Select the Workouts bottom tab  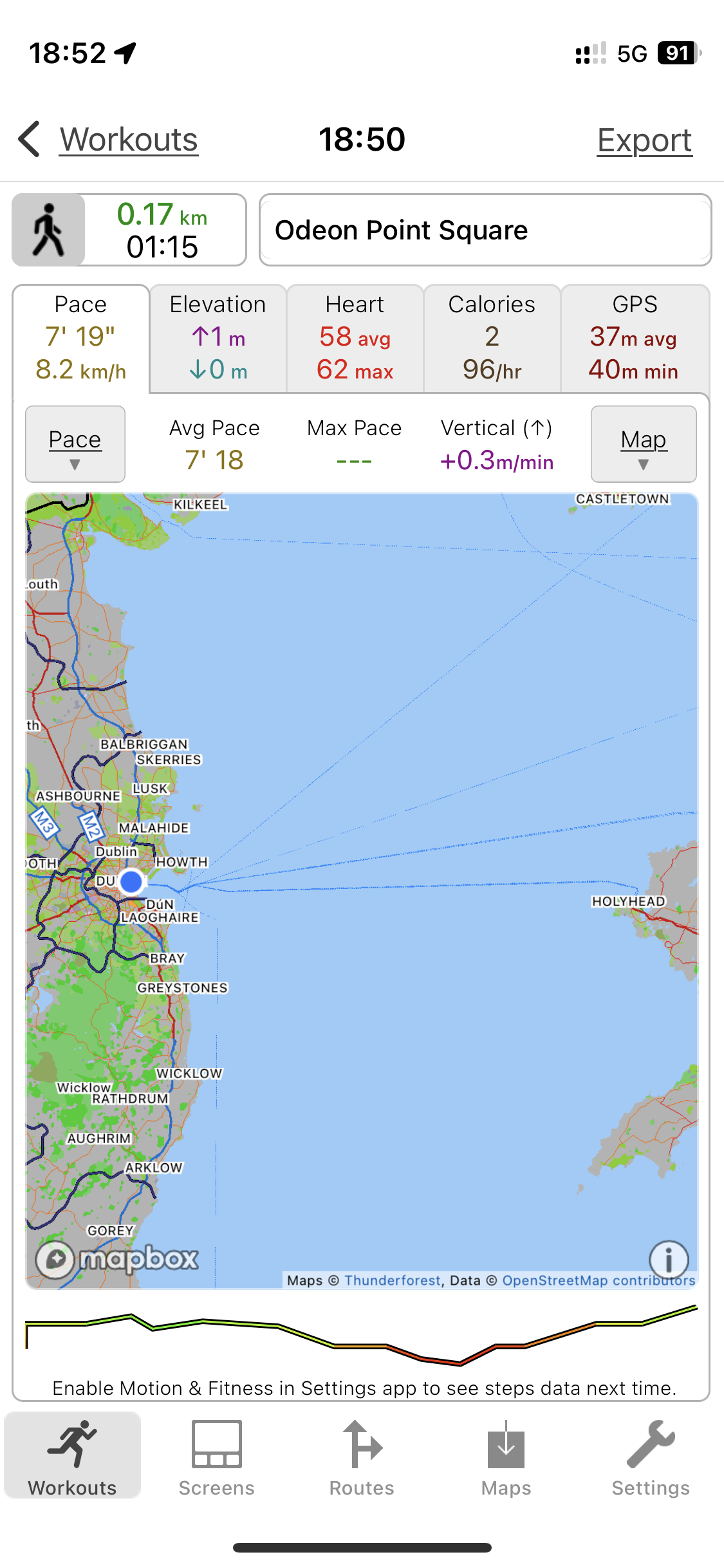(73, 1458)
